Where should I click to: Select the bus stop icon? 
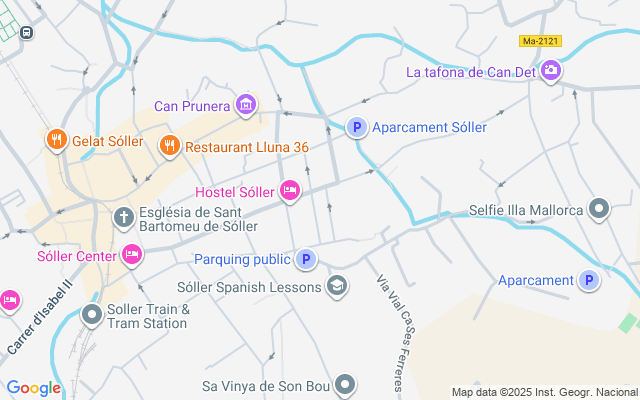click(x=27, y=32)
